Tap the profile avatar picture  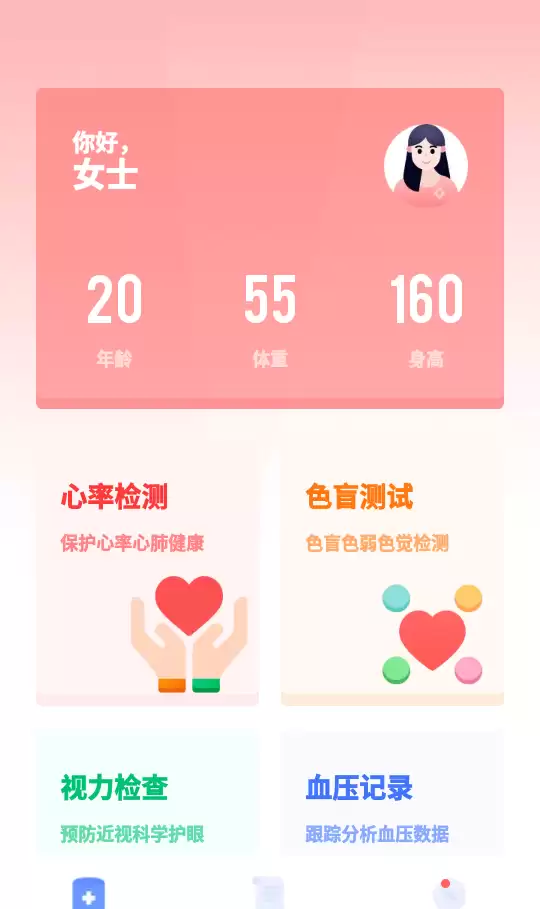(426, 166)
